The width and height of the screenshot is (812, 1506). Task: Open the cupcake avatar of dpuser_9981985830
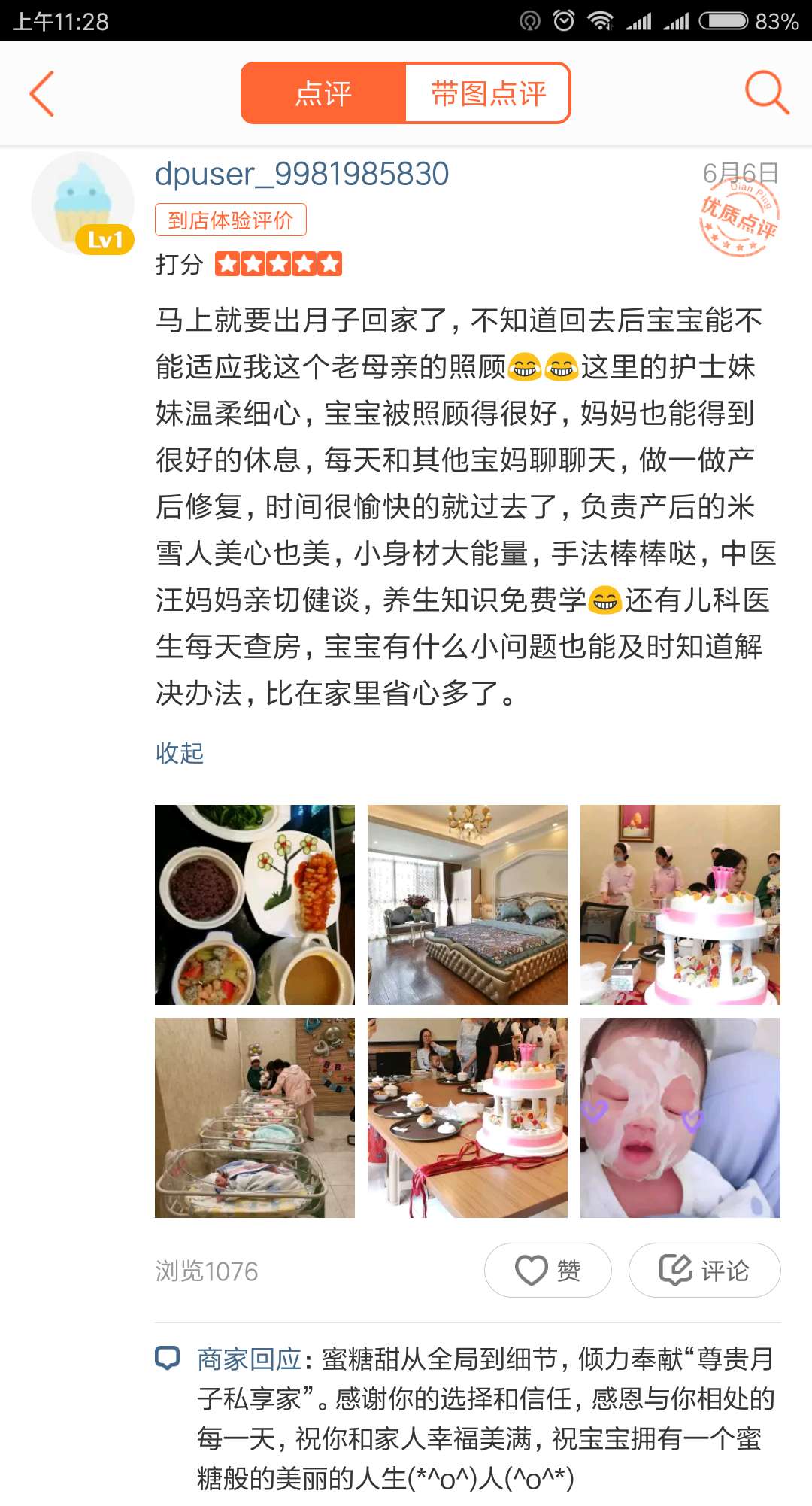click(x=83, y=203)
